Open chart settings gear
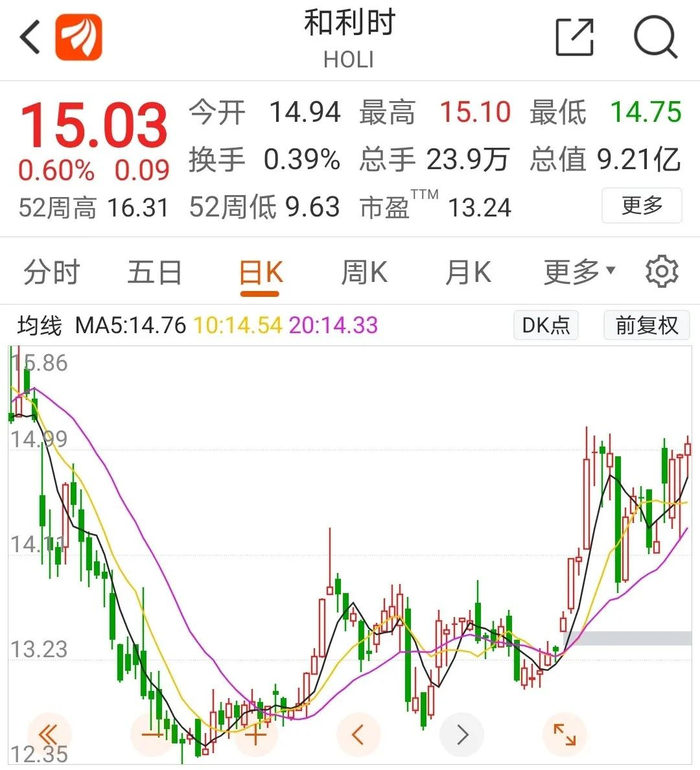This screenshot has width=700, height=770. click(662, 271)
